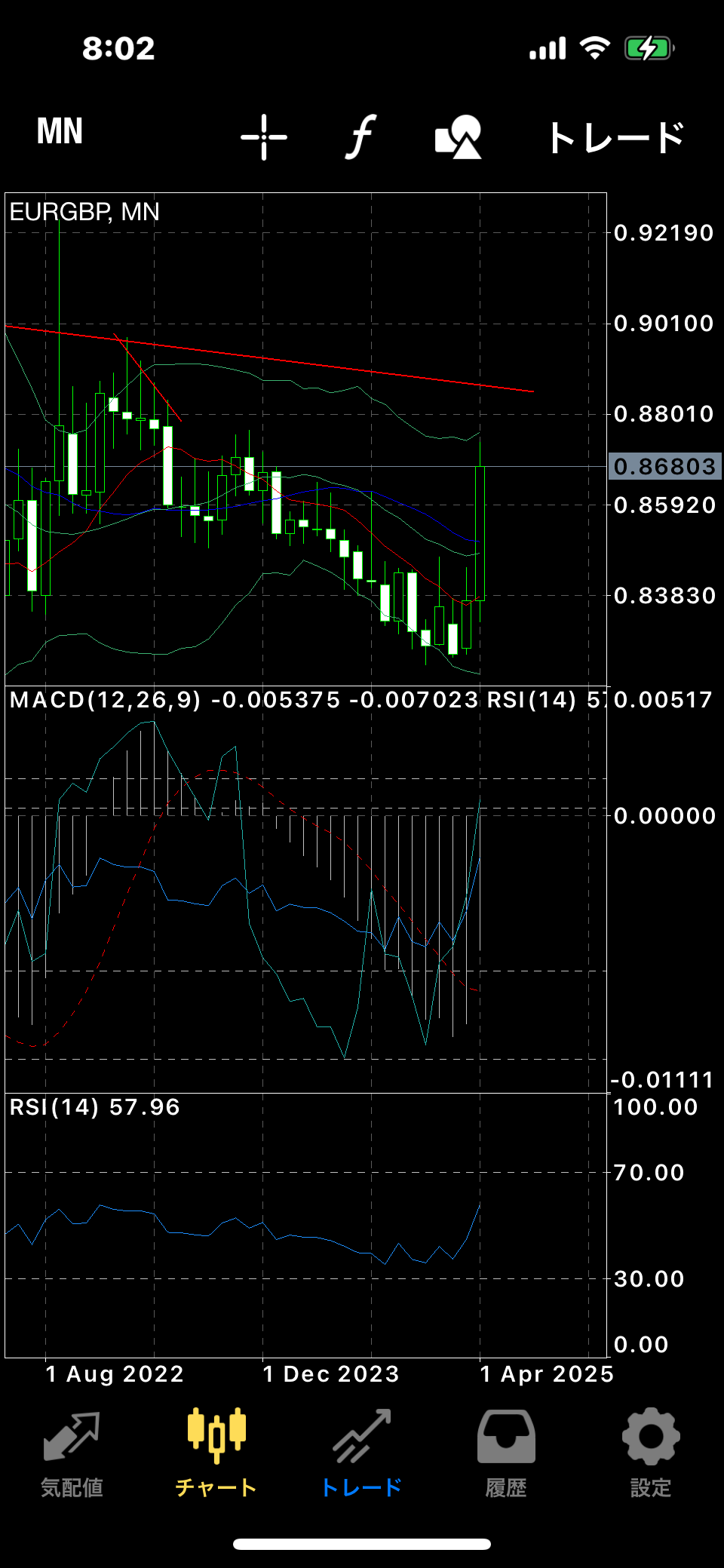Viewport: 724px width, 1568px height.
Task: Open the 設定 tab
Action: [651, 1453]
